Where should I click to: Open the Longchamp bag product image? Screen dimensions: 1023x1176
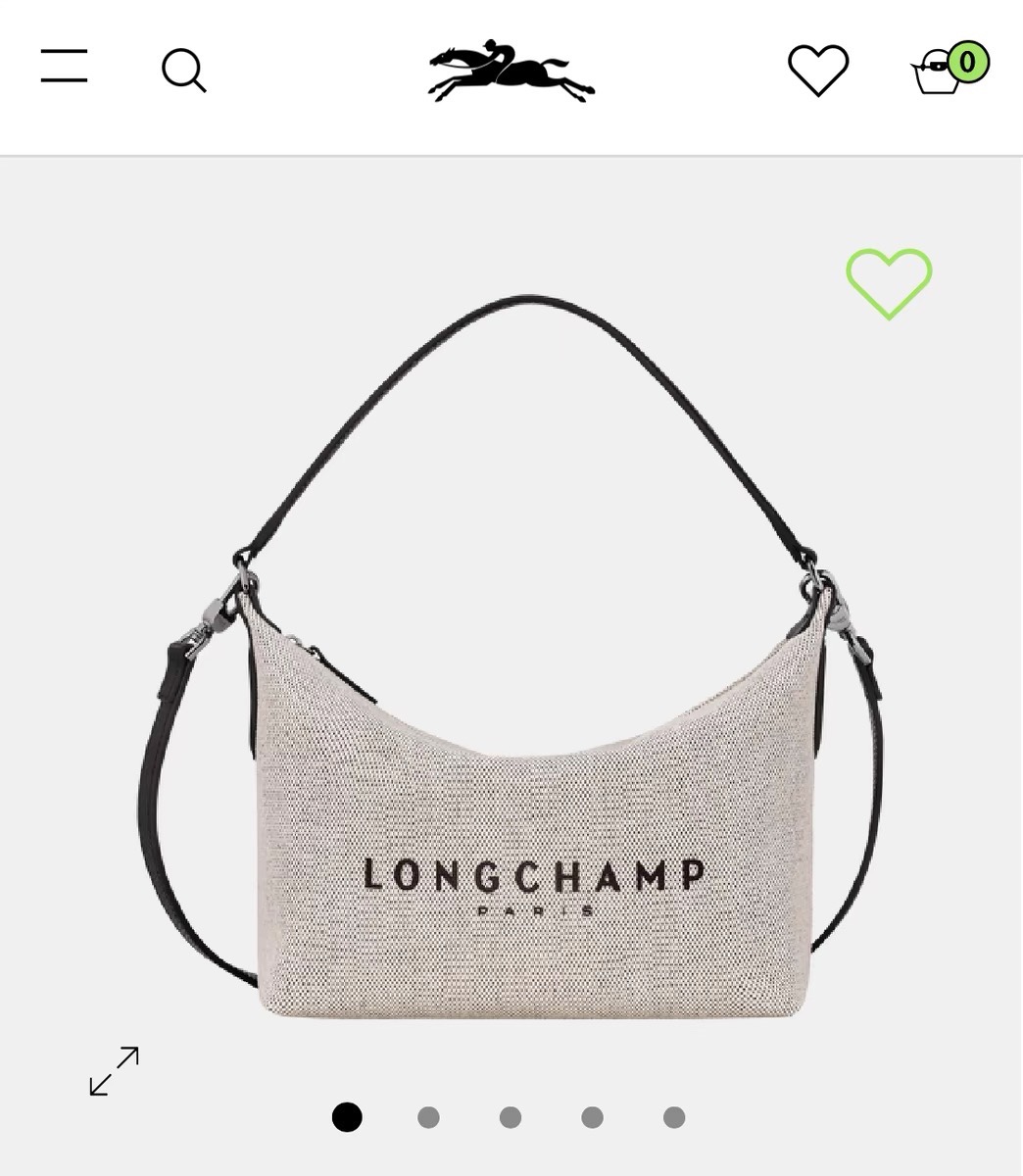(x=529, y=745)
